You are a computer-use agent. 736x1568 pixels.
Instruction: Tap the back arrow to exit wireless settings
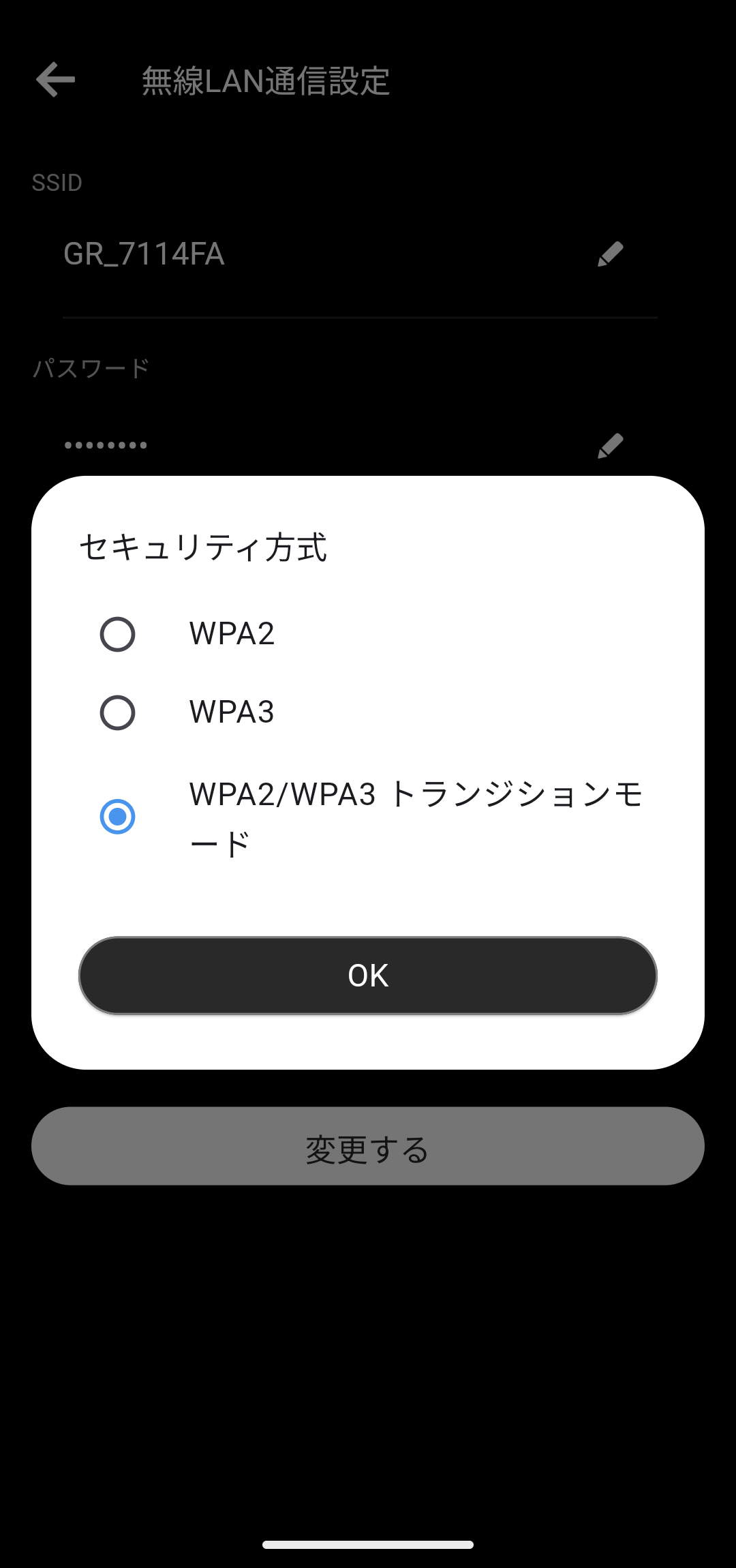coord(55,80)
